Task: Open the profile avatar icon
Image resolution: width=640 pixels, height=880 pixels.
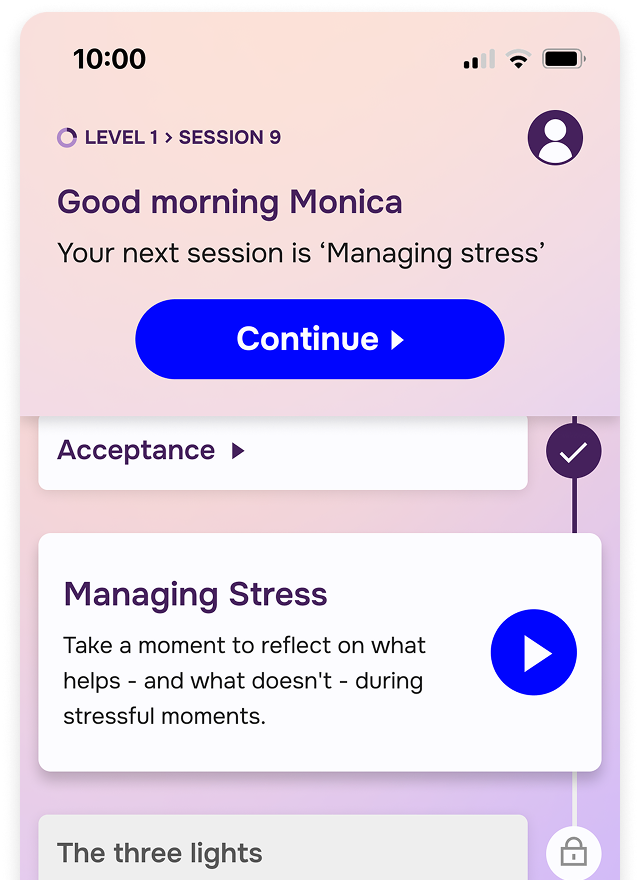Action: pyautogui.click(x=555, y=138)
